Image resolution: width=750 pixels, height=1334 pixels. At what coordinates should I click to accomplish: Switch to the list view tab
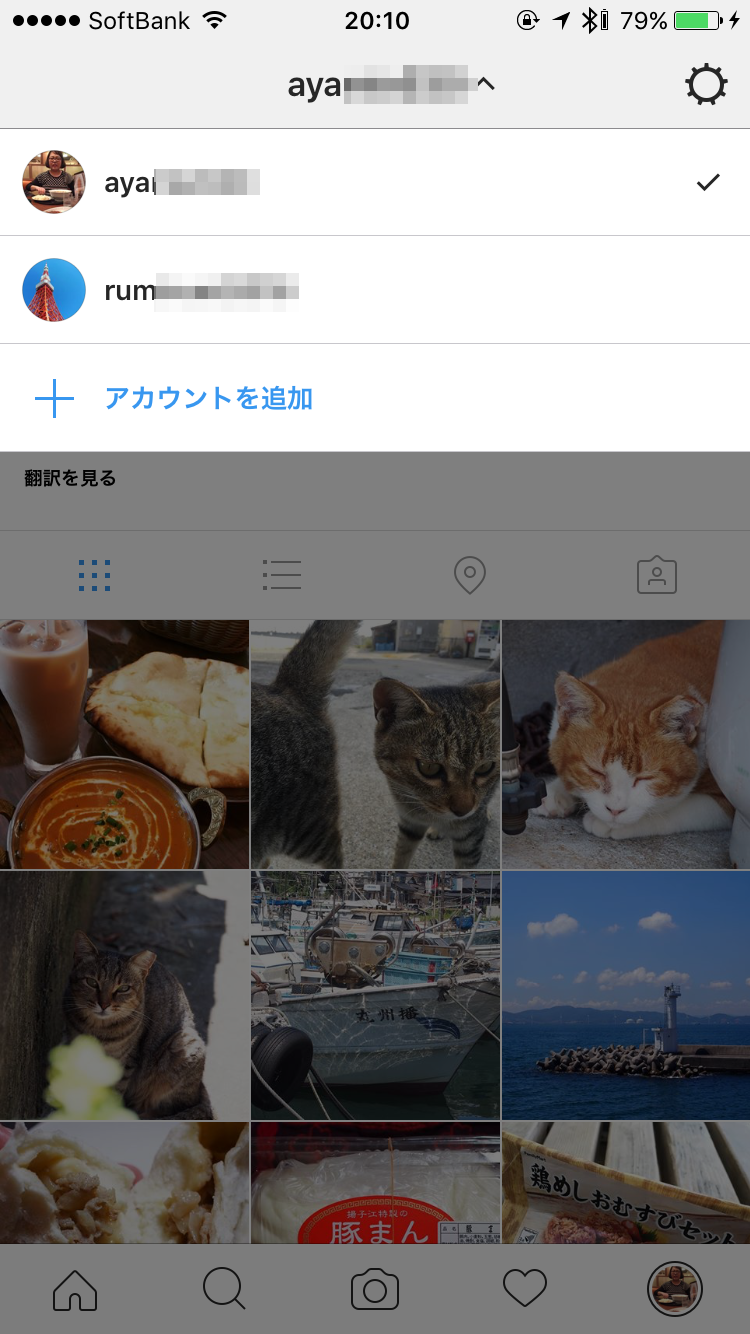coord(281,575)
